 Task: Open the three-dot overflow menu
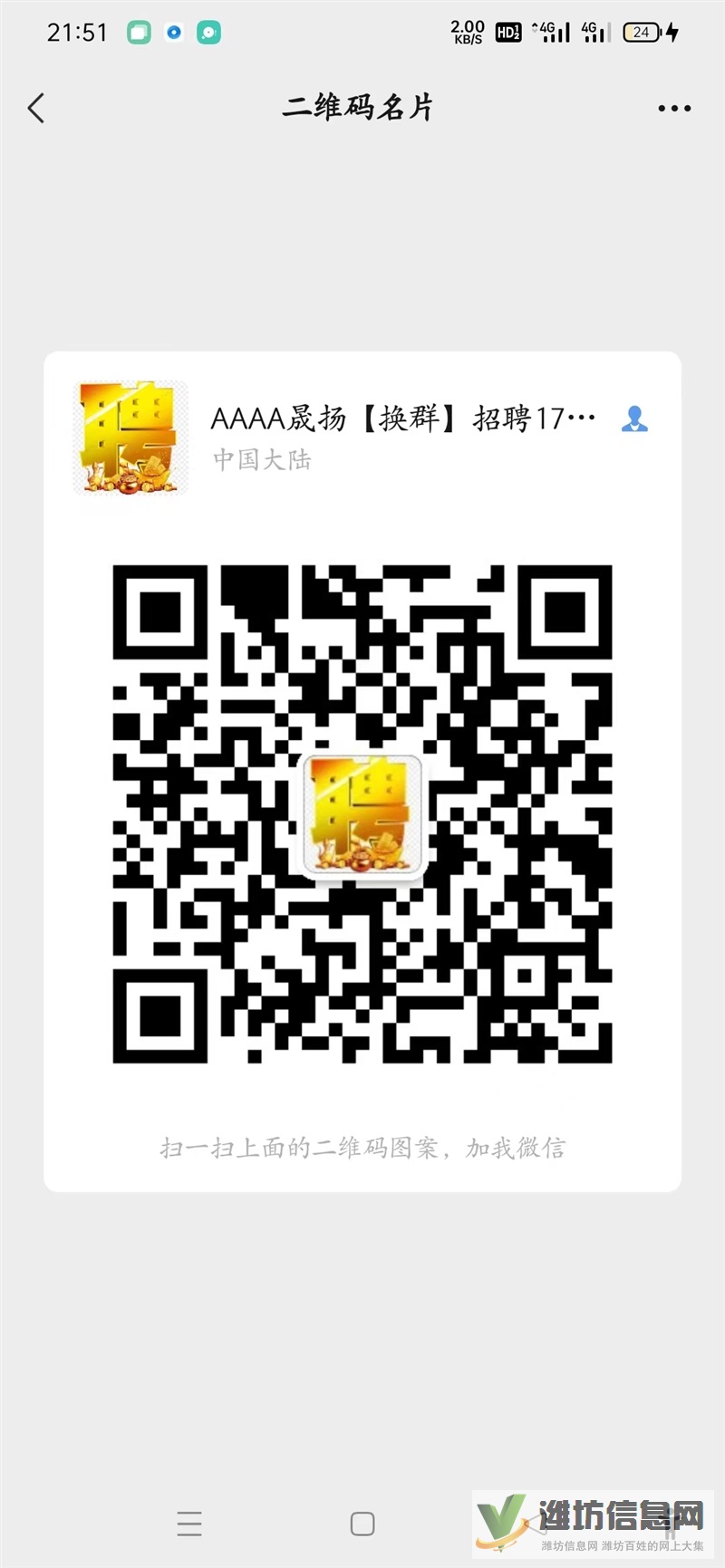[674, 109]
